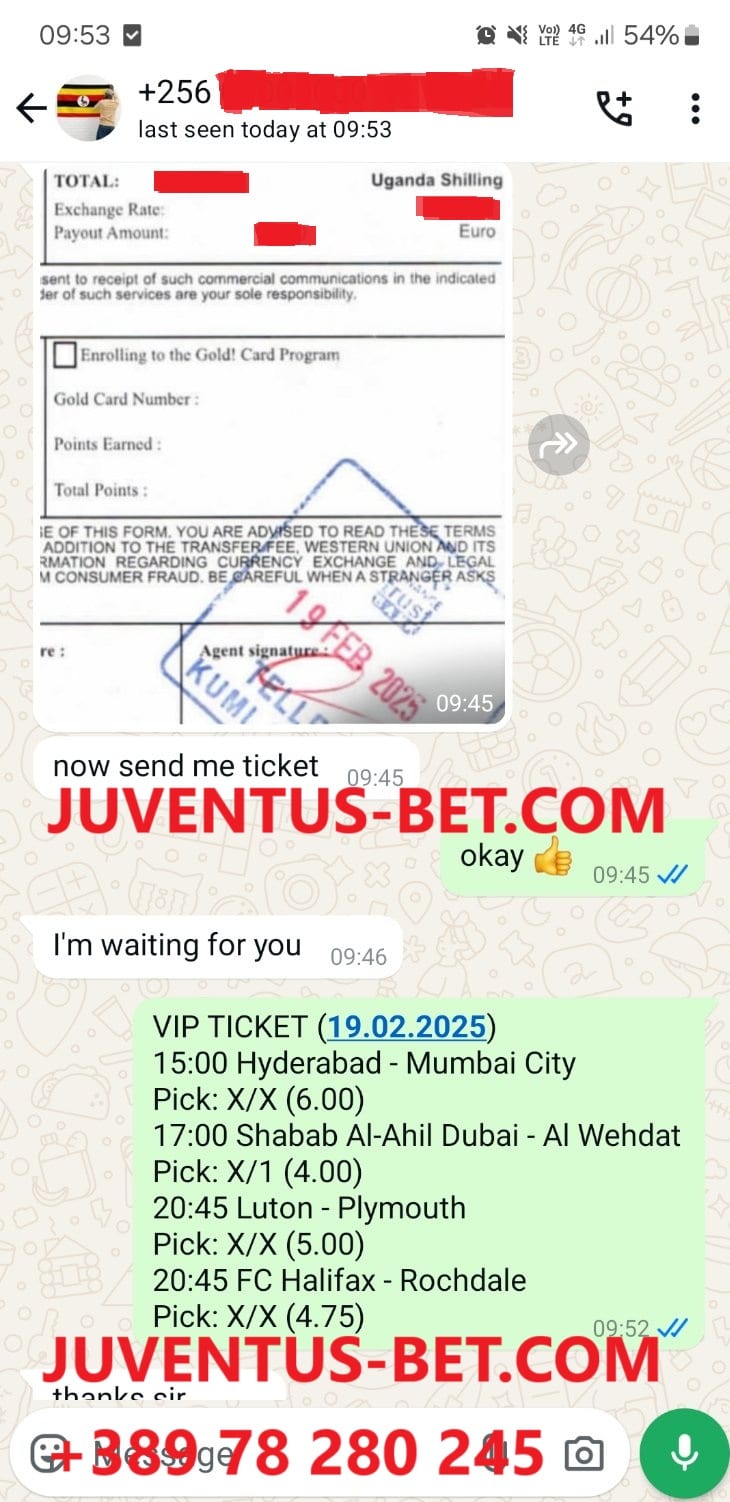
Task: Tap the voice message microphone button
Action: click(684, 1454)
